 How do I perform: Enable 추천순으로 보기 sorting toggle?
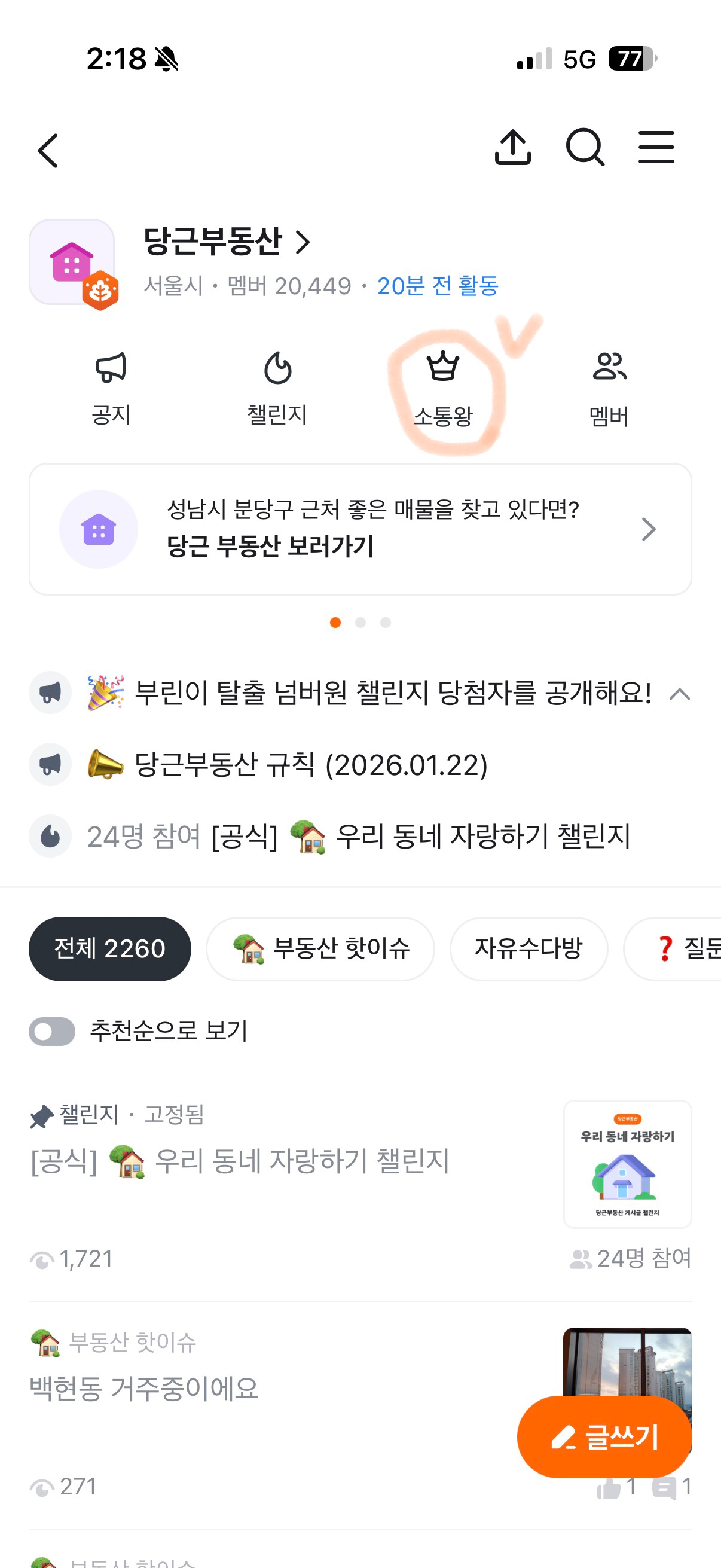tap(53, 1030)
